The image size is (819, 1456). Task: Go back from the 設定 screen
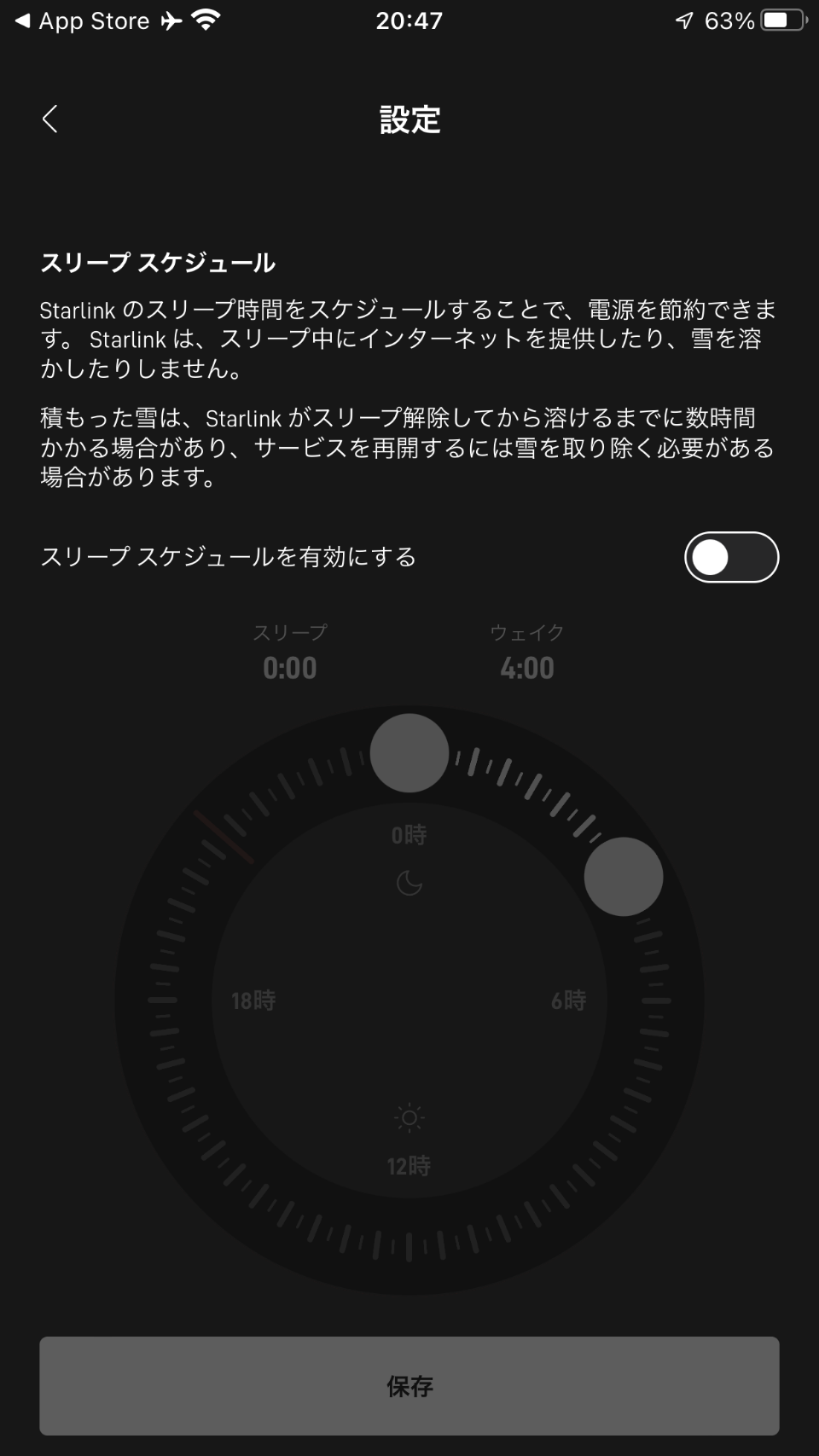[50, 119]
